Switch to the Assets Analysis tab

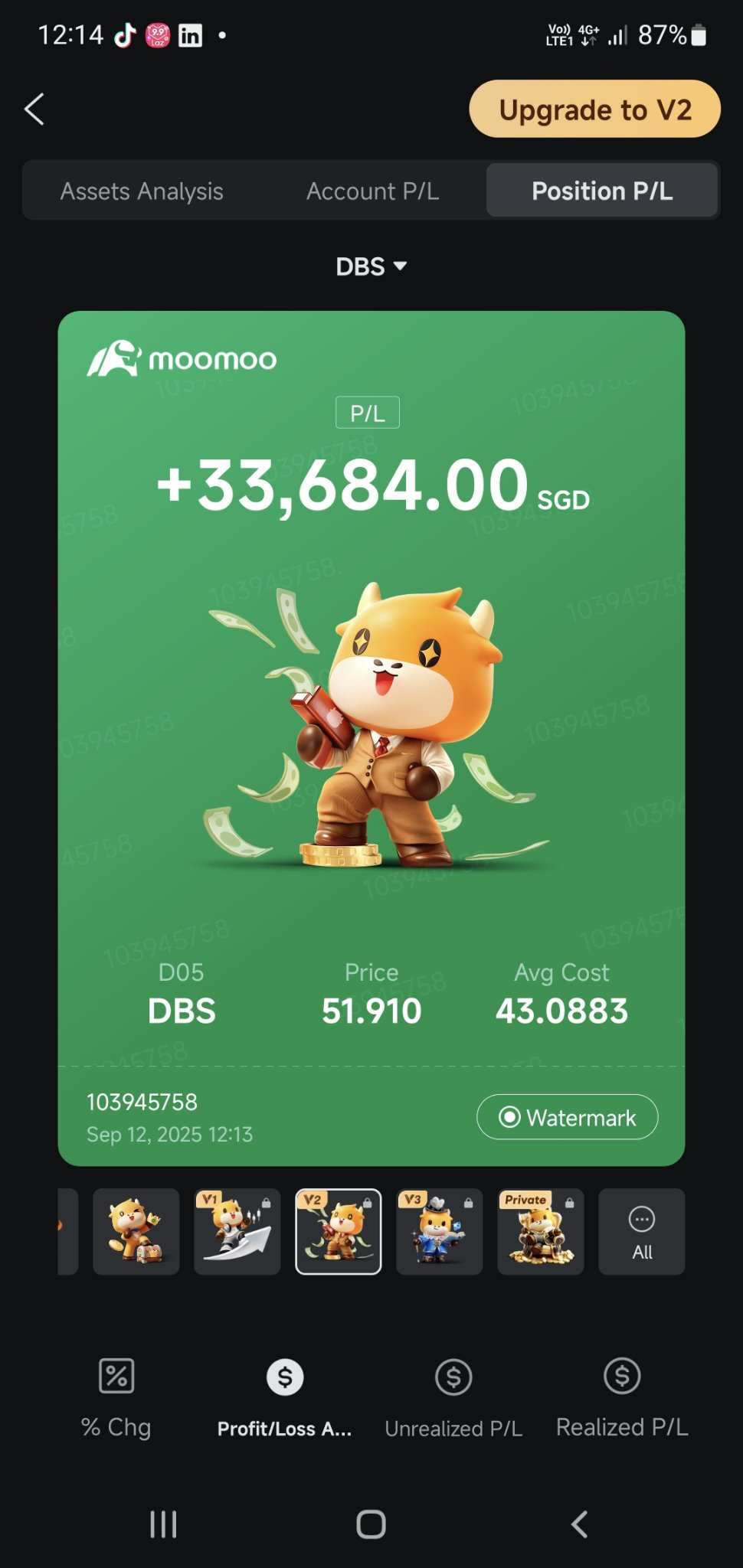point(142,191)
